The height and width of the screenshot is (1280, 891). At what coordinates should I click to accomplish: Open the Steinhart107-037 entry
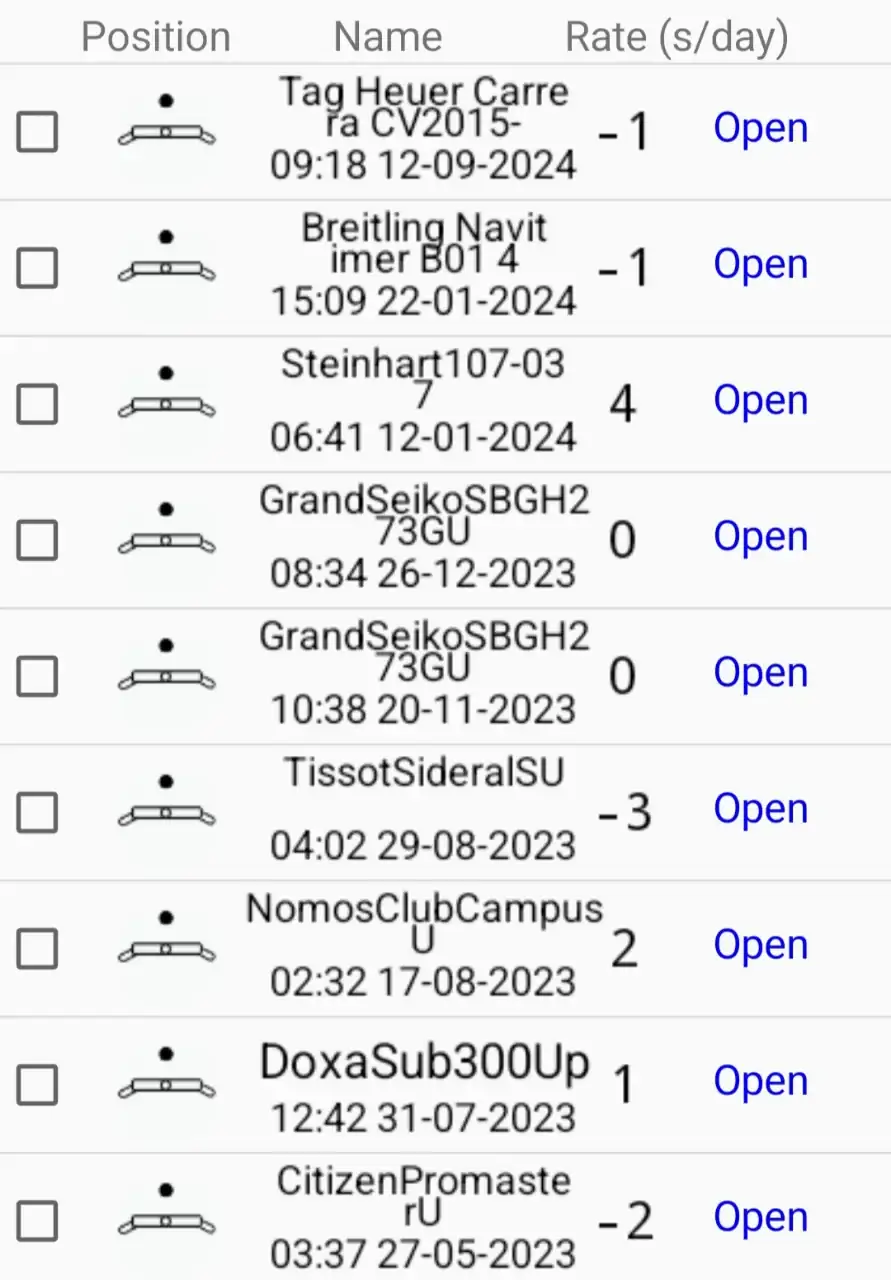click(x=760, y=401)
